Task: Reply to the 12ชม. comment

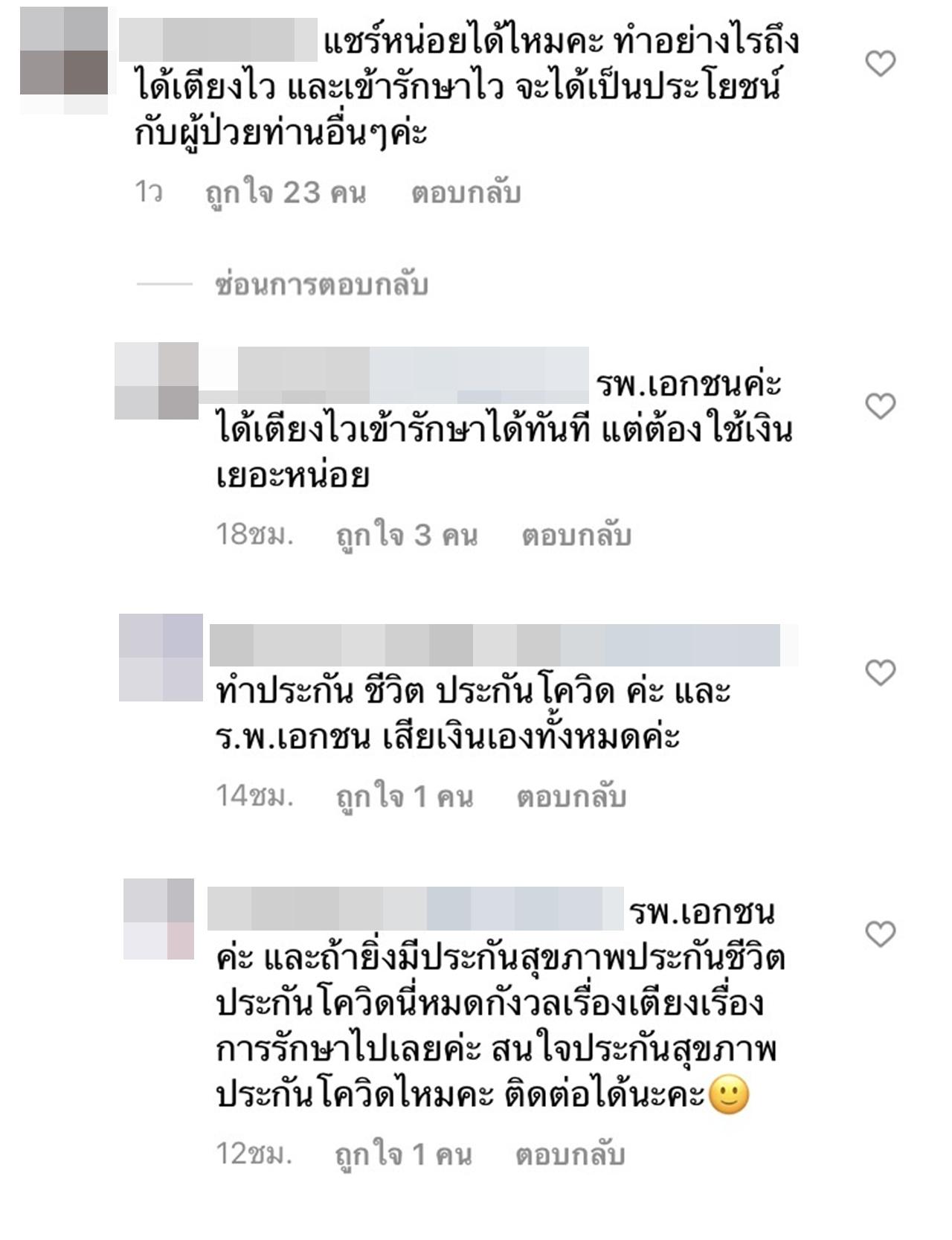Action: [x=570, y=1154]
